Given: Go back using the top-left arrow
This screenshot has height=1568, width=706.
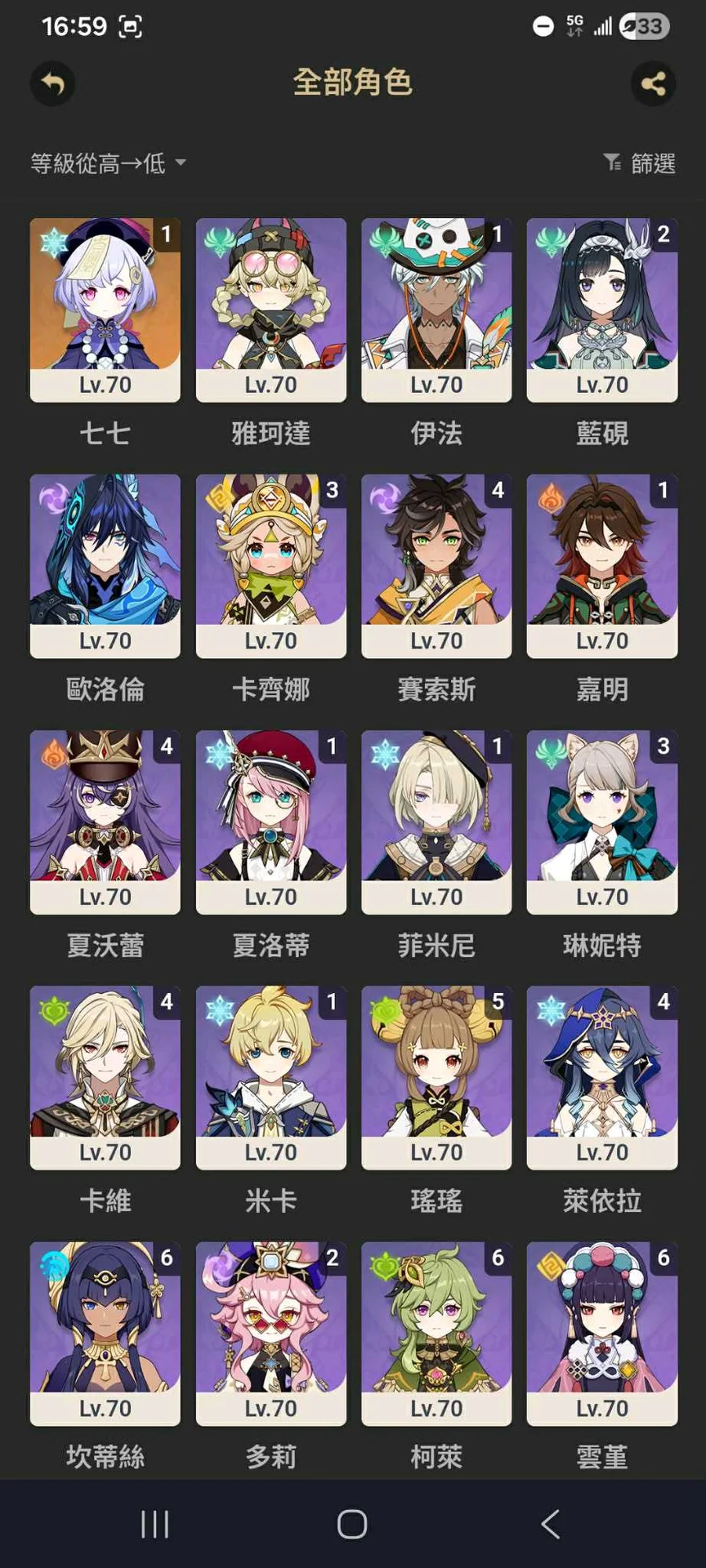Looking at the screenshot, I should coord(53,83).
